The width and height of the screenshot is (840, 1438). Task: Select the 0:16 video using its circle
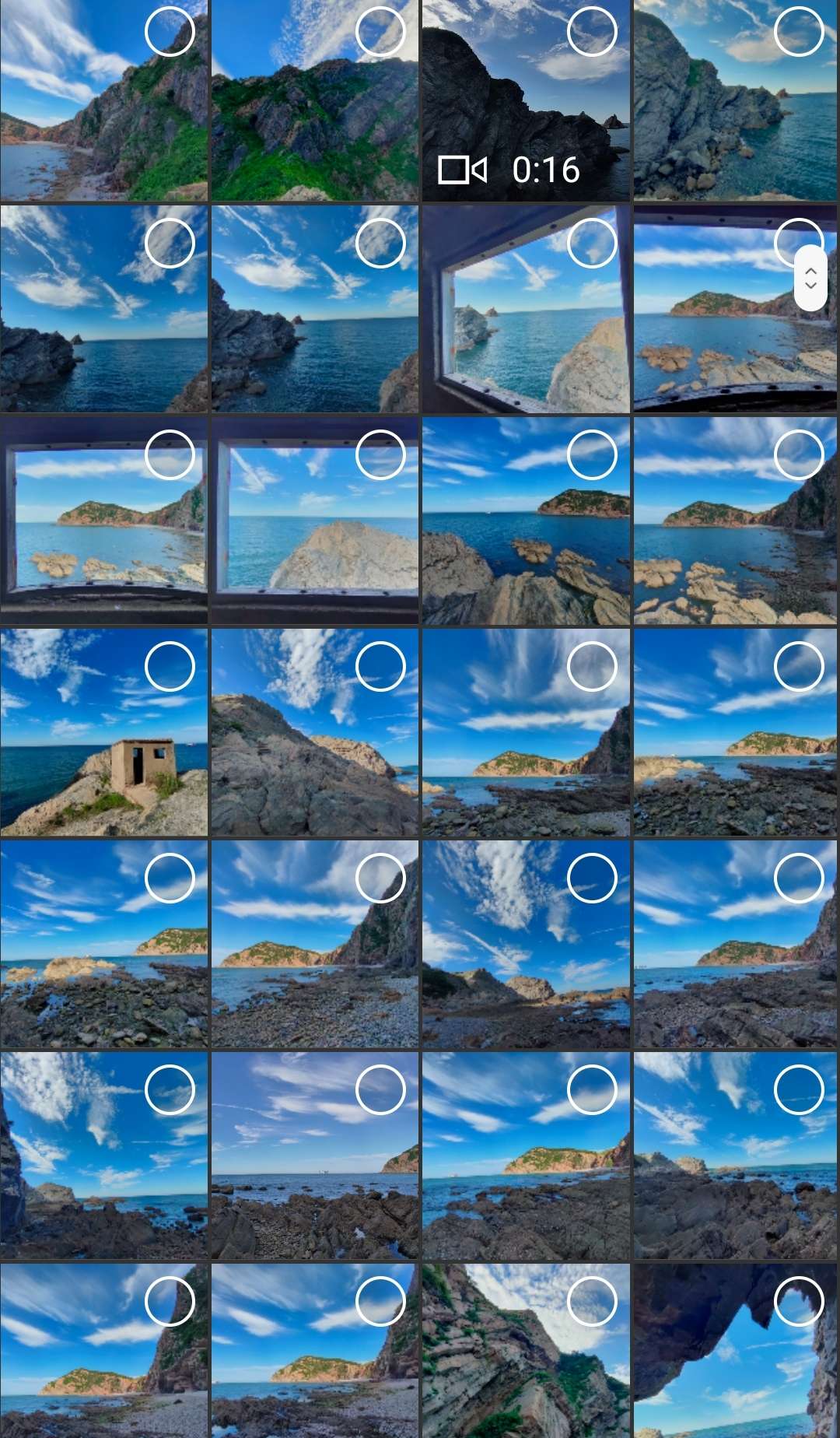pos(592,32)
